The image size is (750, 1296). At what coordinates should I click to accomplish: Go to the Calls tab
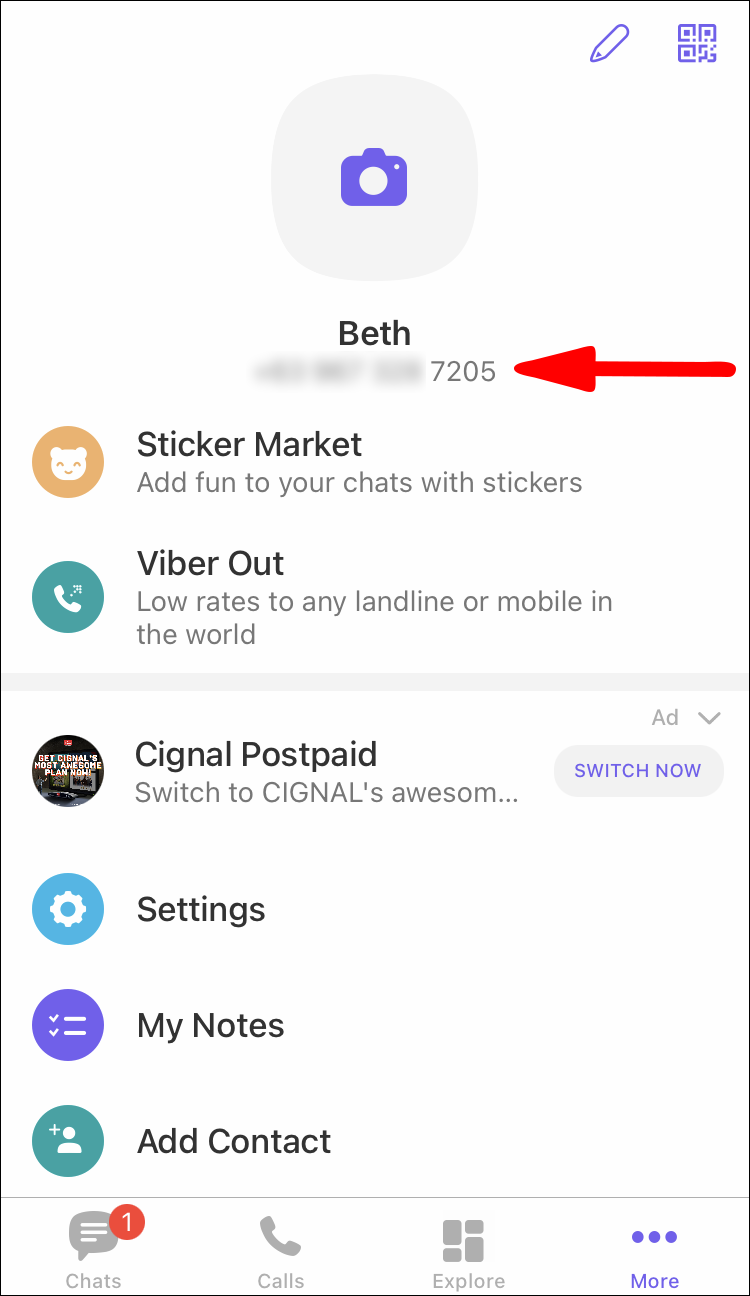281,1250
